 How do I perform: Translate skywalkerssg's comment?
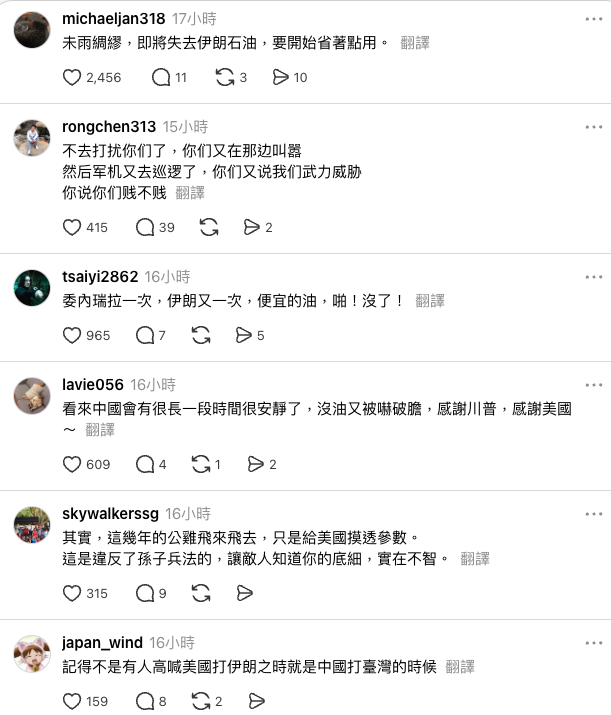[x=475, y=558]
